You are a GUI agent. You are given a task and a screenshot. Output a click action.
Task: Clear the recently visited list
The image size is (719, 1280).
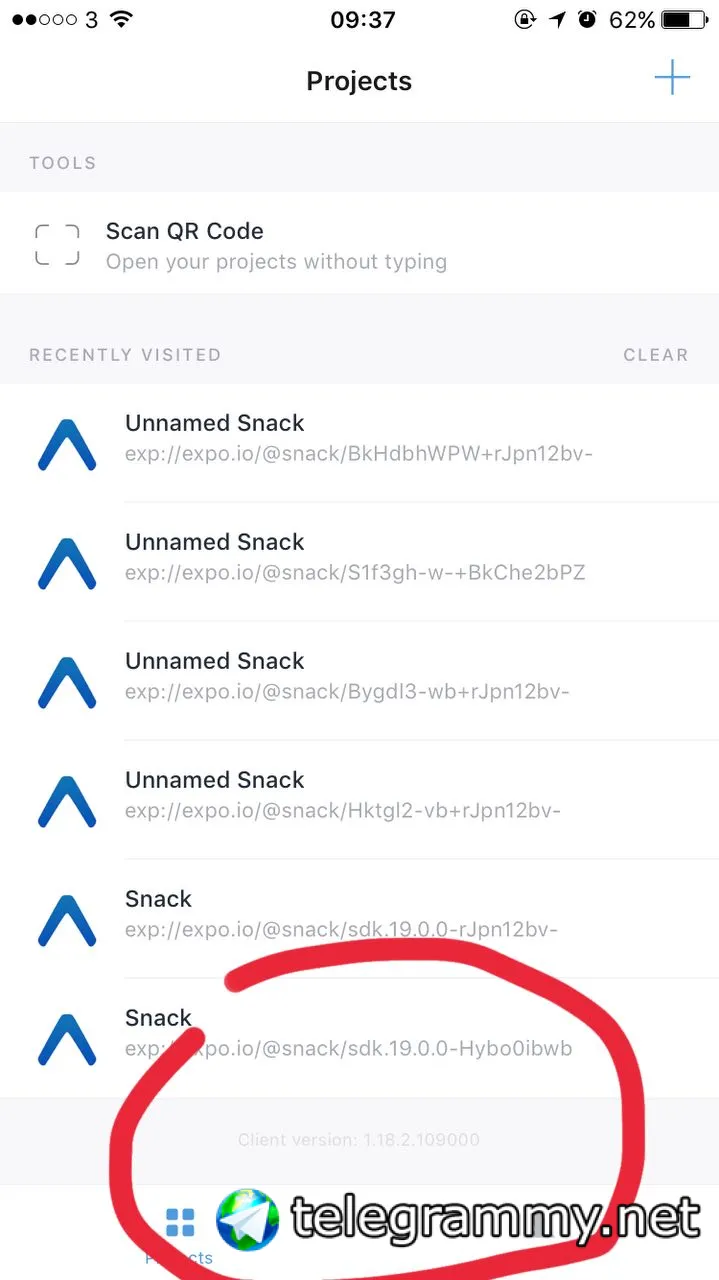click(655, 355)
